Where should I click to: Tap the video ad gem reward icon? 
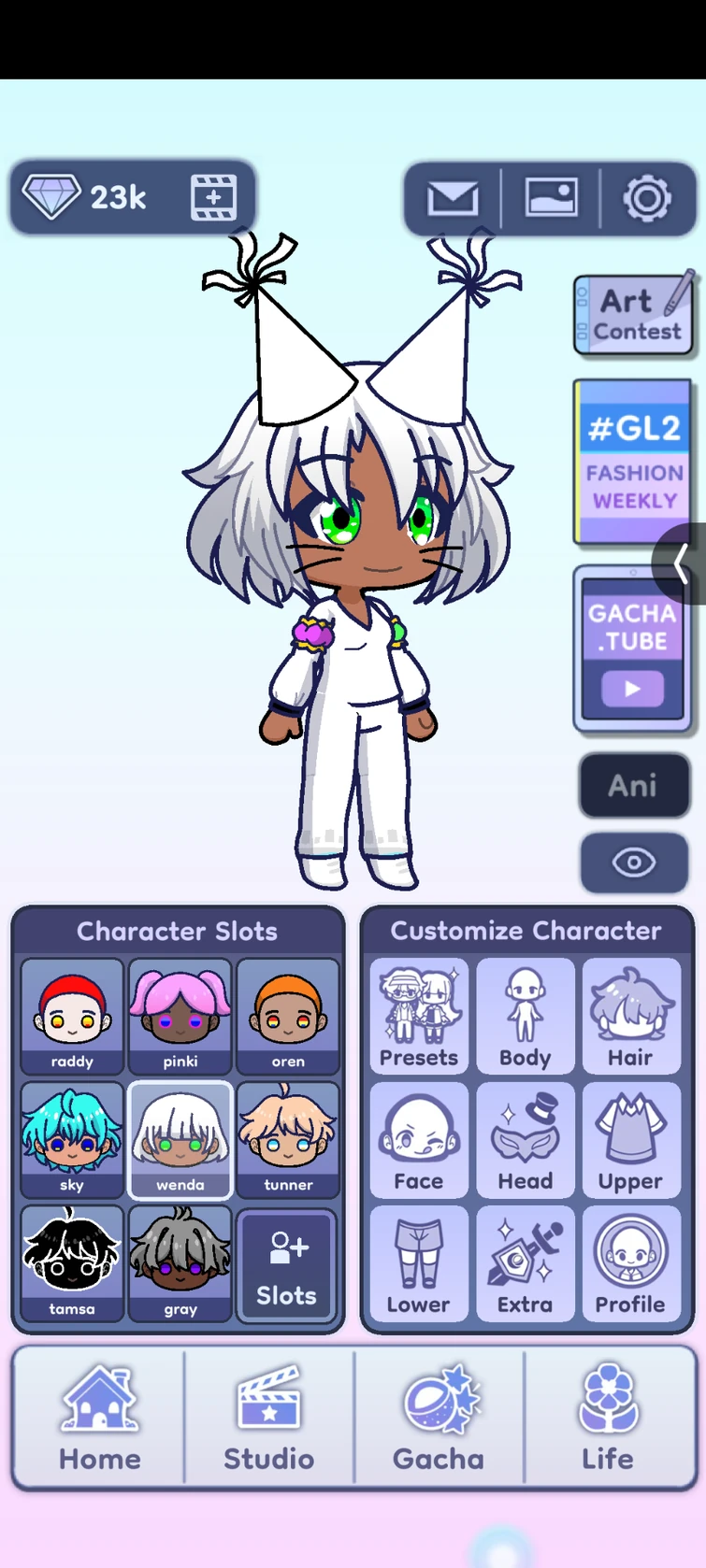pyautogui.click(x=213, y=197)
